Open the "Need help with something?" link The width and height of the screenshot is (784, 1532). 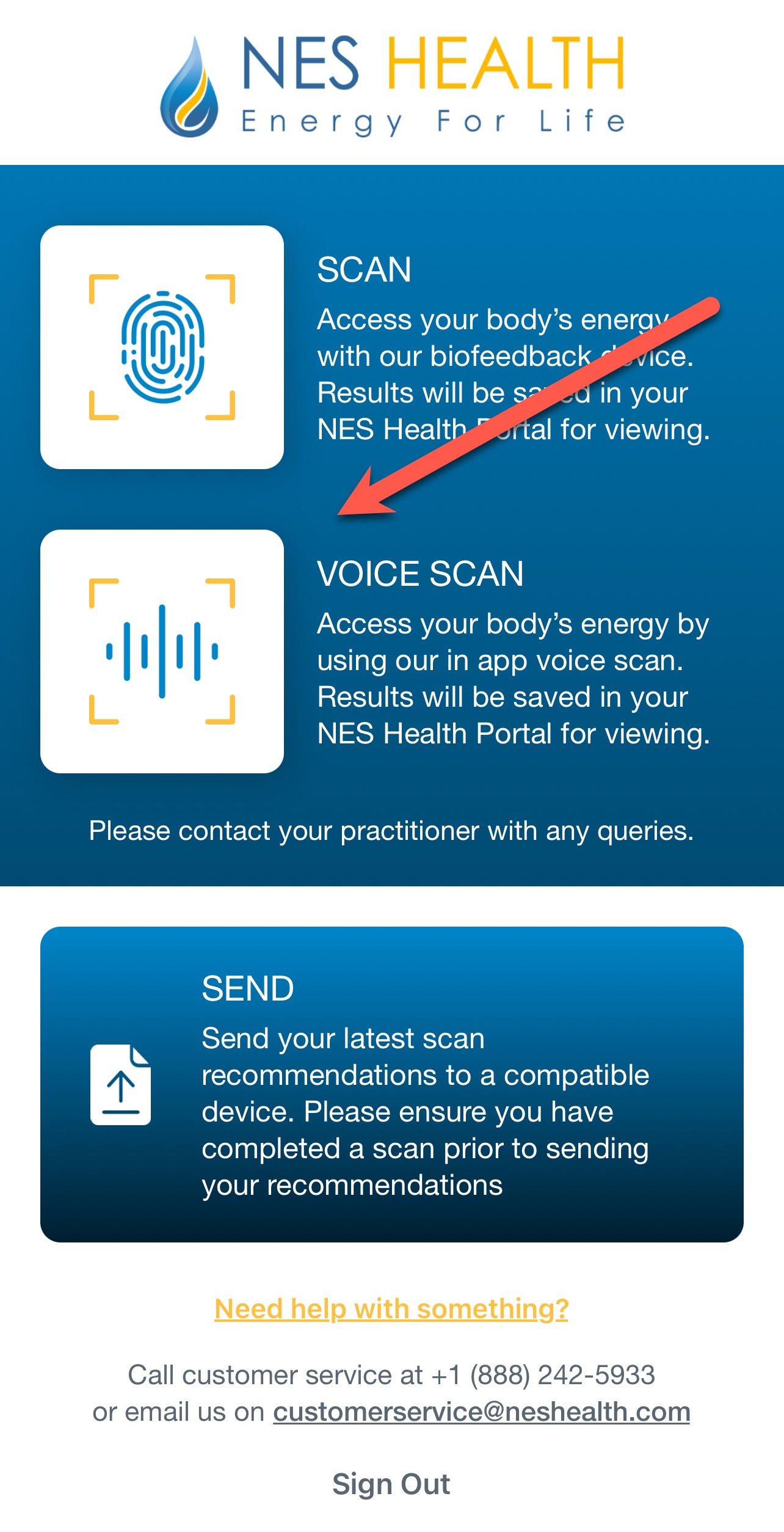pos(391,1309)
